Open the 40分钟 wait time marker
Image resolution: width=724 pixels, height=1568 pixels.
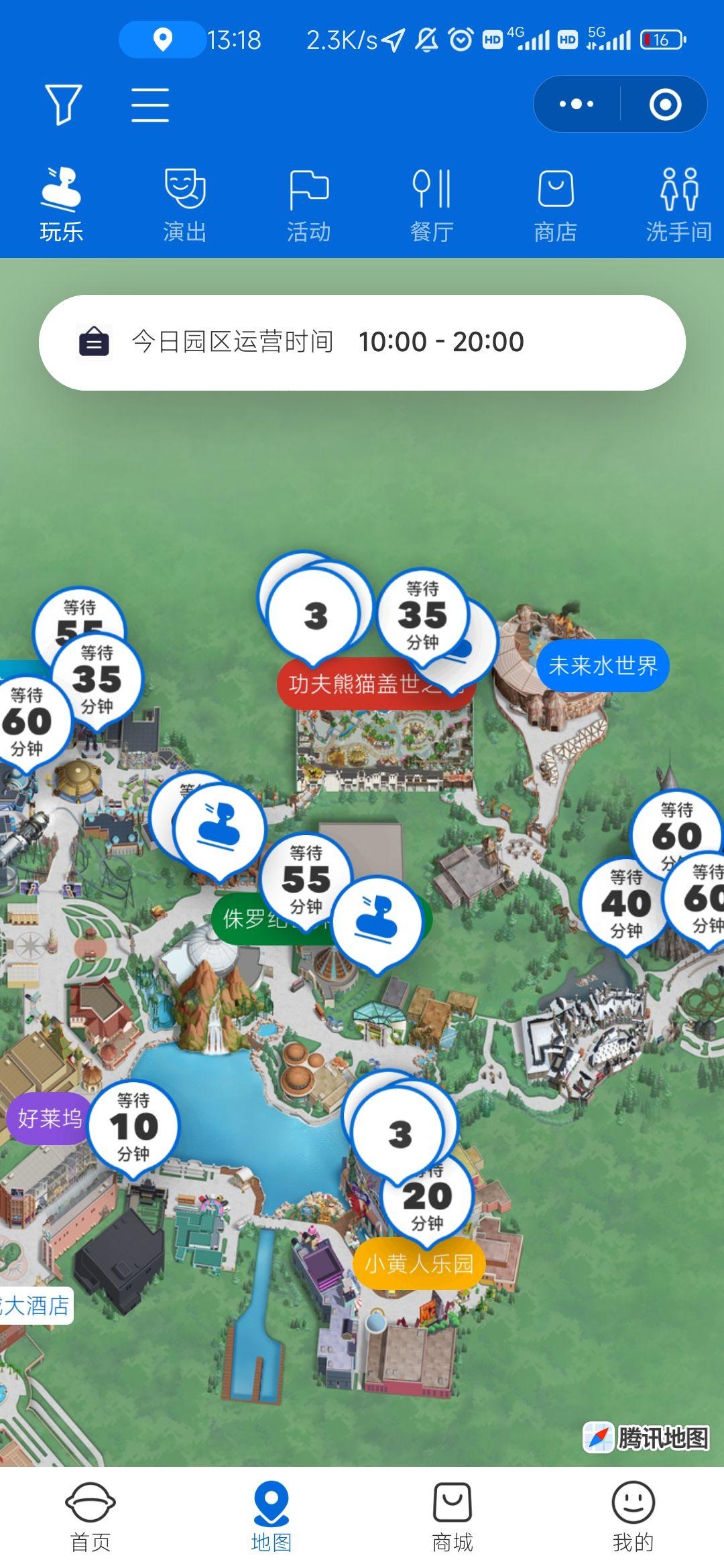[625, 903]
